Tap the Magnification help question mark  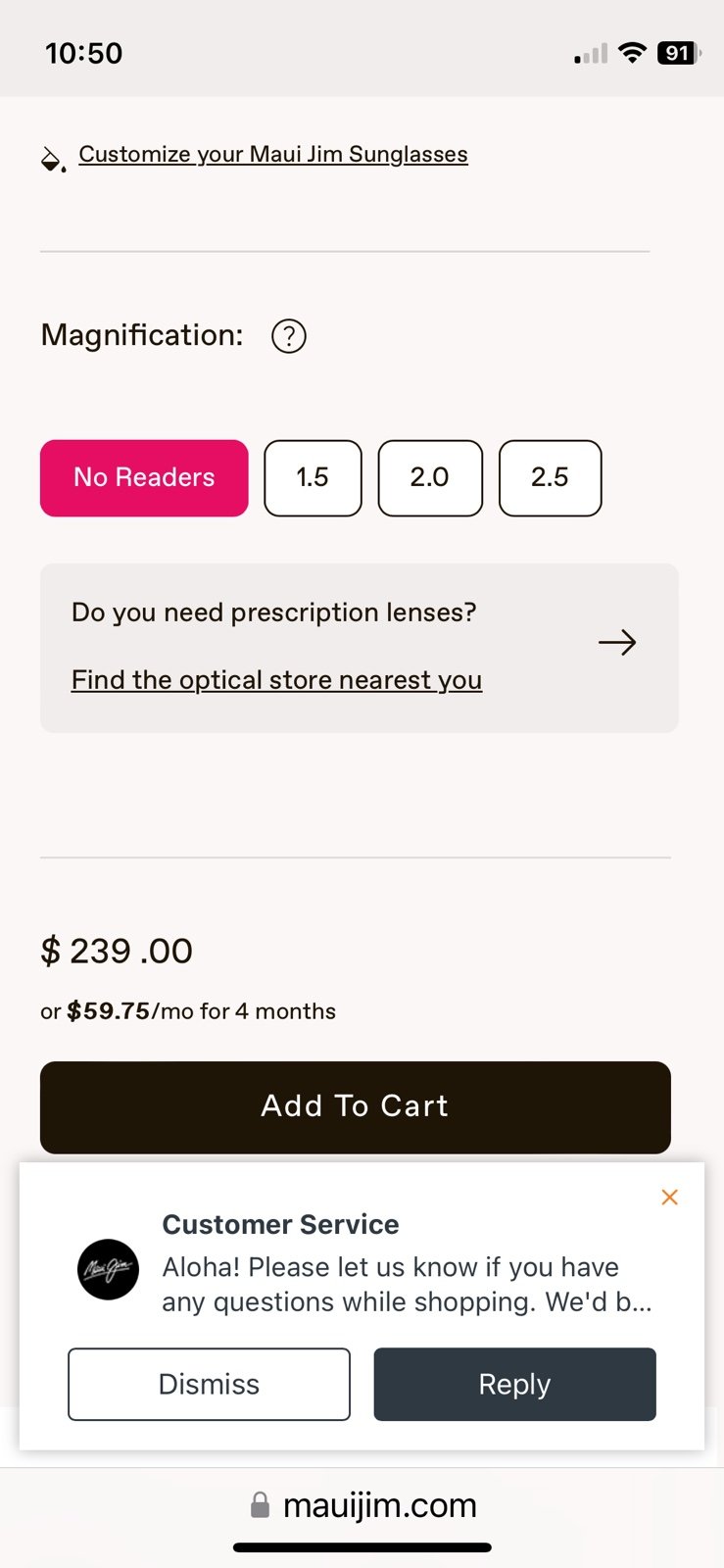(289, 336)
